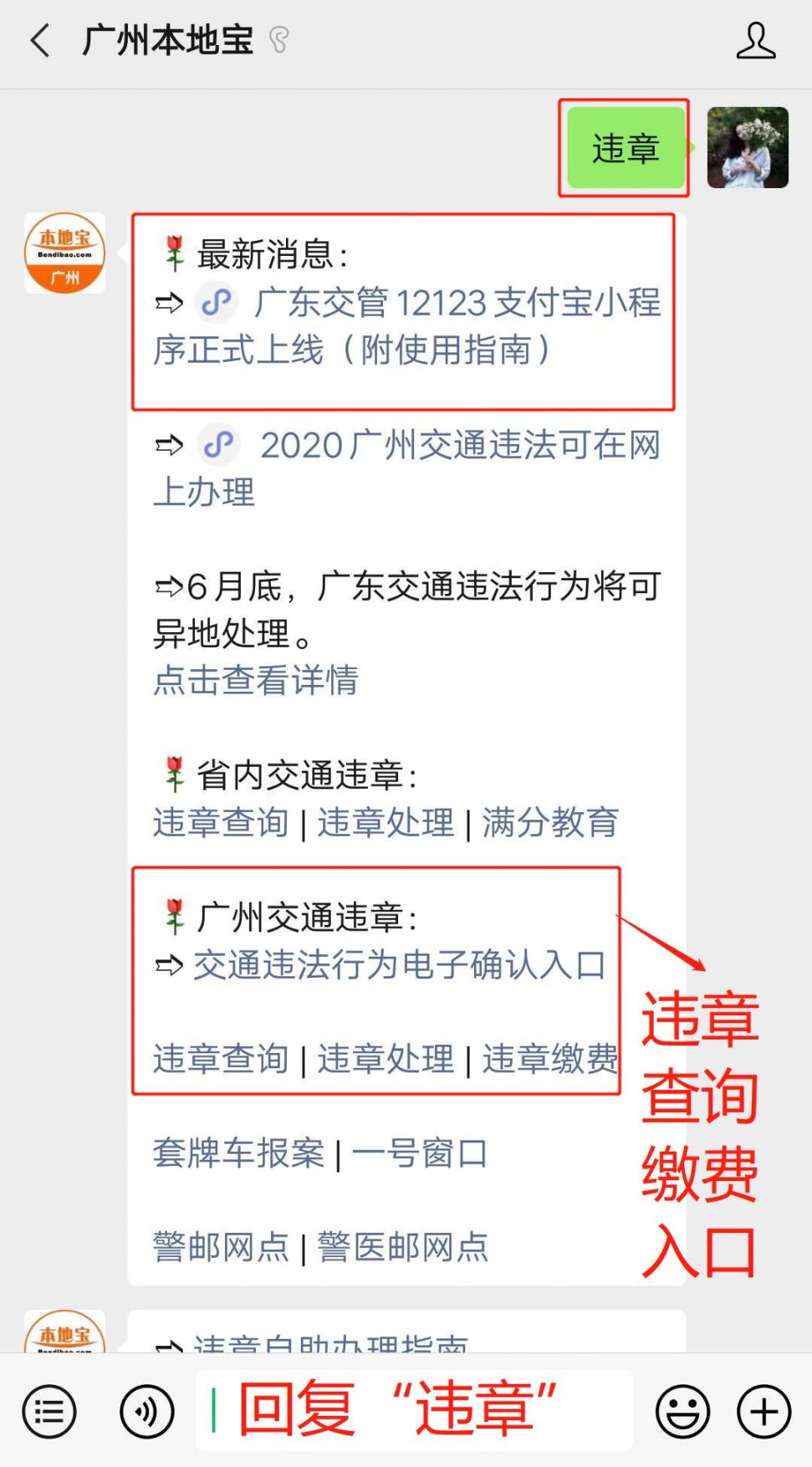Screen dimensions: 812x1467
Task: Tap the 广州本地宝 account avatar
Action: click(x=64, y=253)
